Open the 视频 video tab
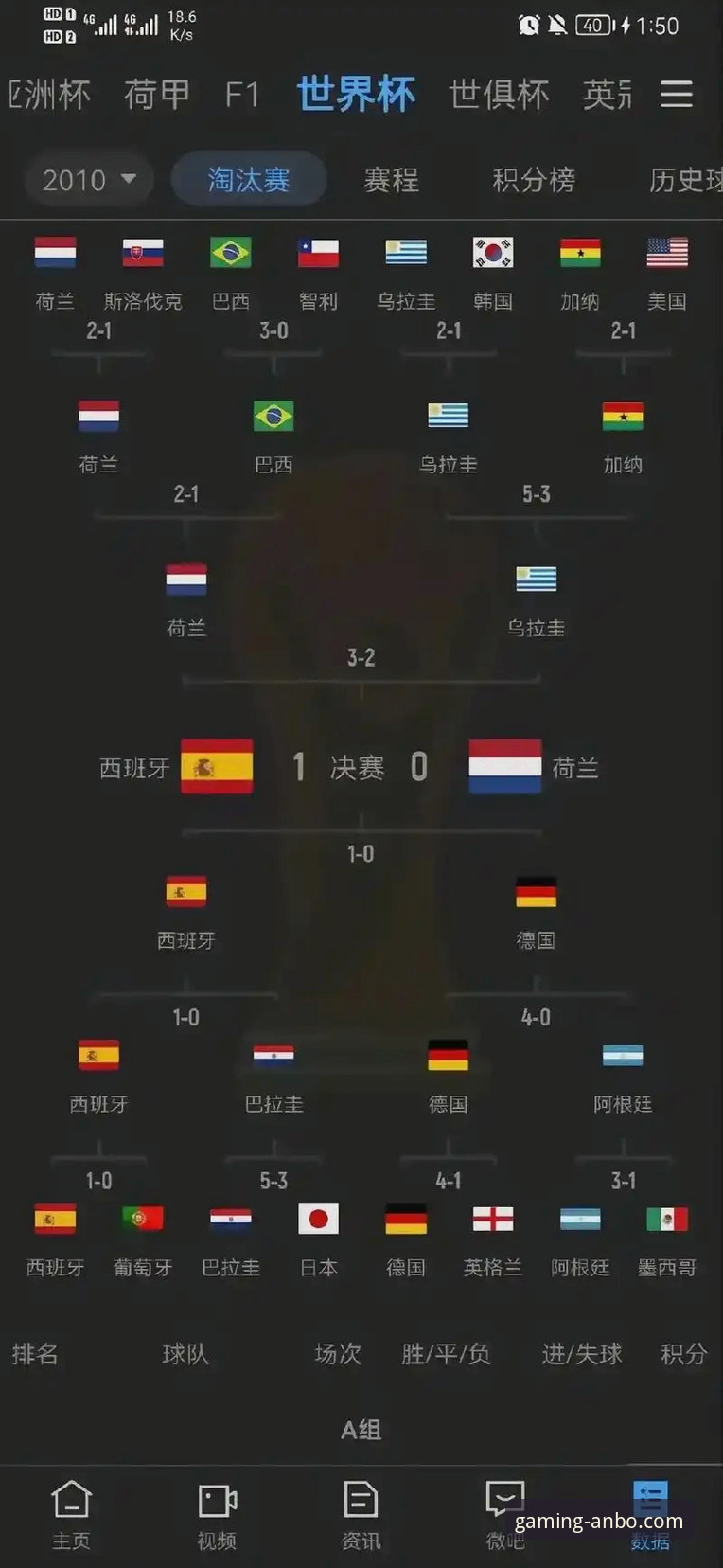Viewport: 723px width, 1568px height. tap(217, 1515)
